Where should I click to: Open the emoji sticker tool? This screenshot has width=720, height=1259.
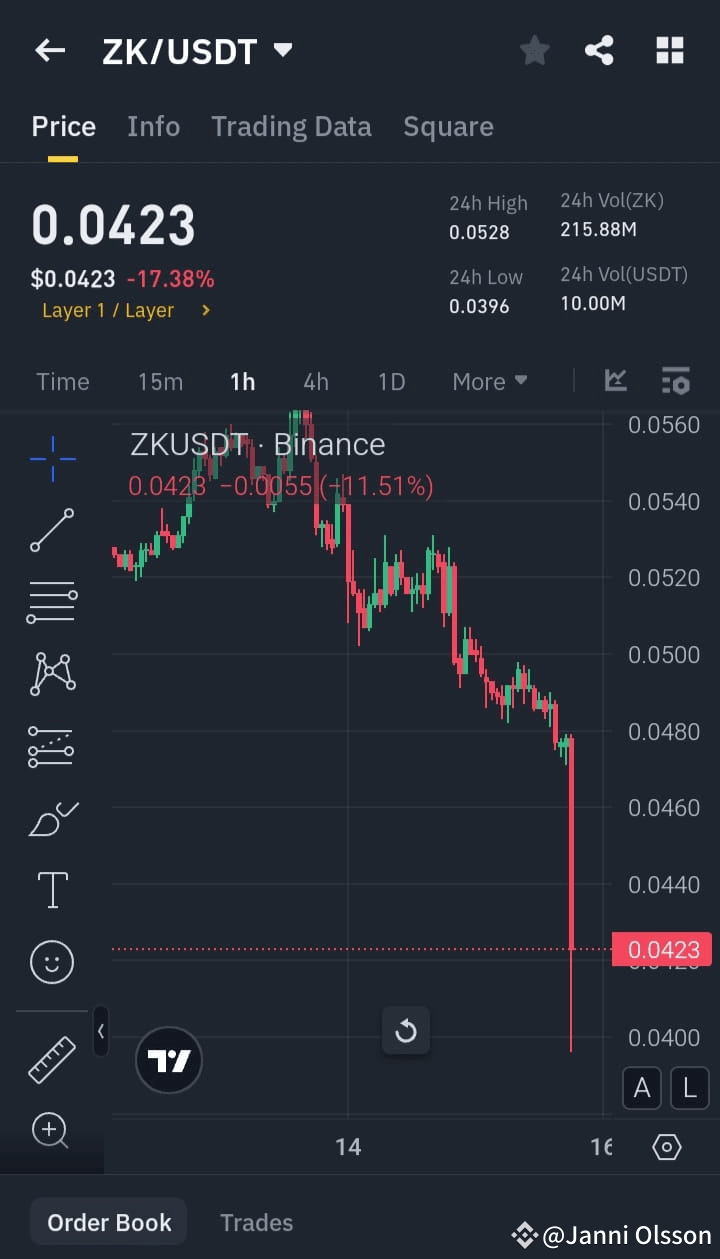point(51,961)
